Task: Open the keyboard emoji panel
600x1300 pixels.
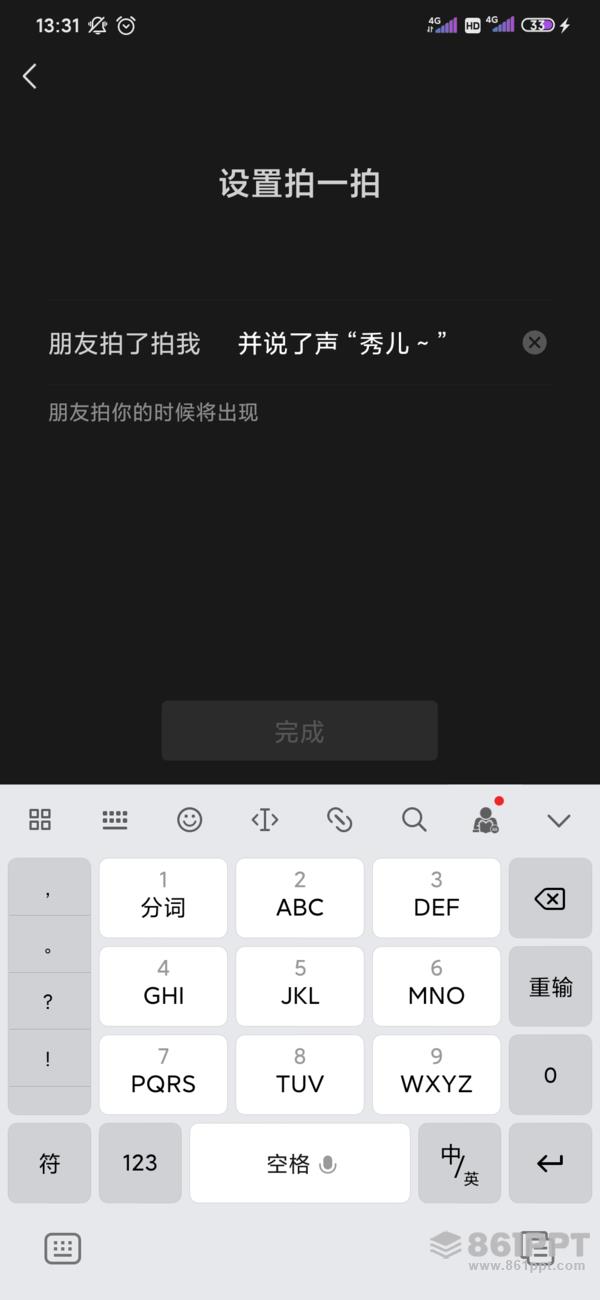Action: pos(189,820)
